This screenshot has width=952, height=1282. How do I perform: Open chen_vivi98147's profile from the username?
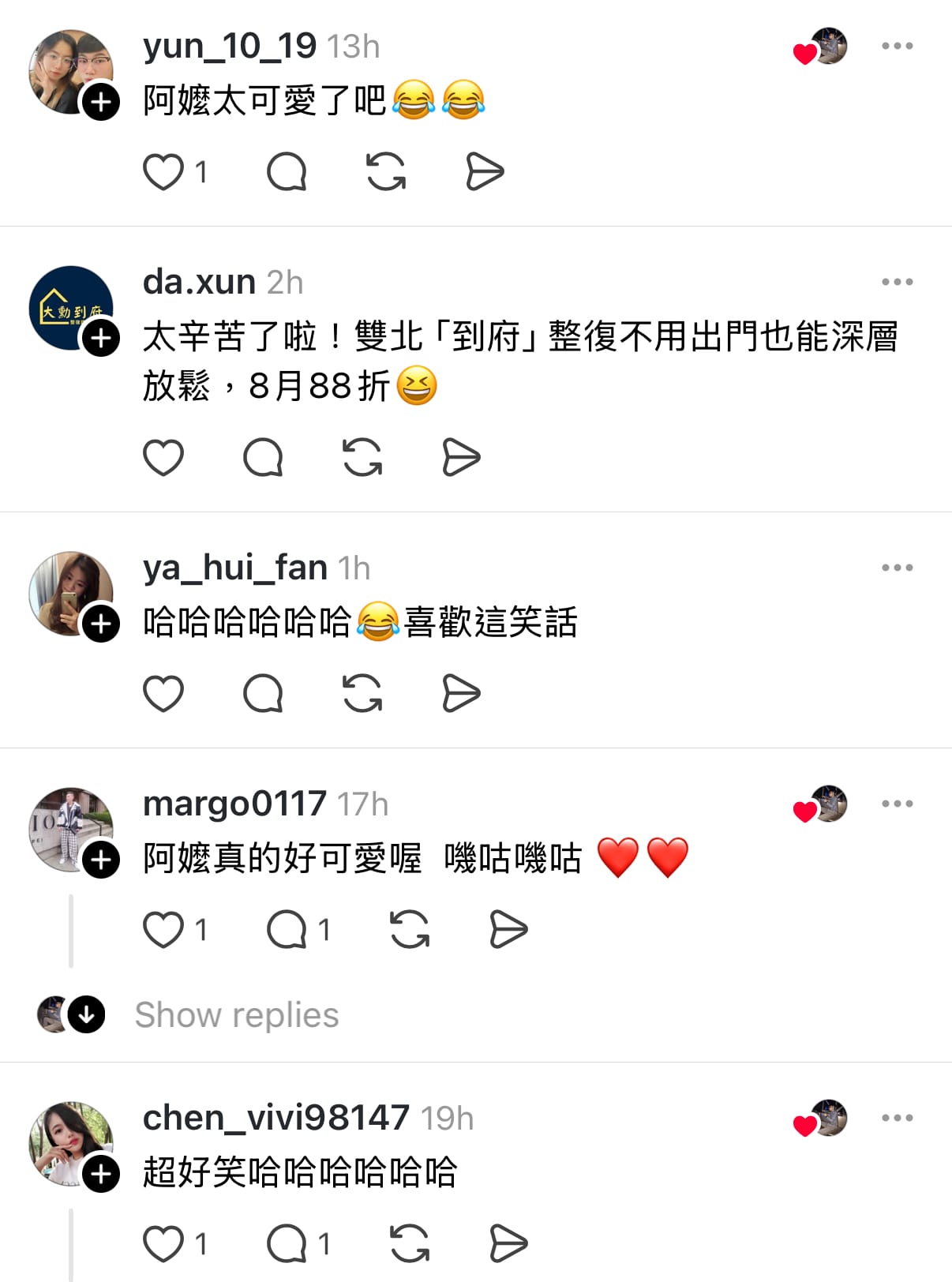[x=275, y=1118]
